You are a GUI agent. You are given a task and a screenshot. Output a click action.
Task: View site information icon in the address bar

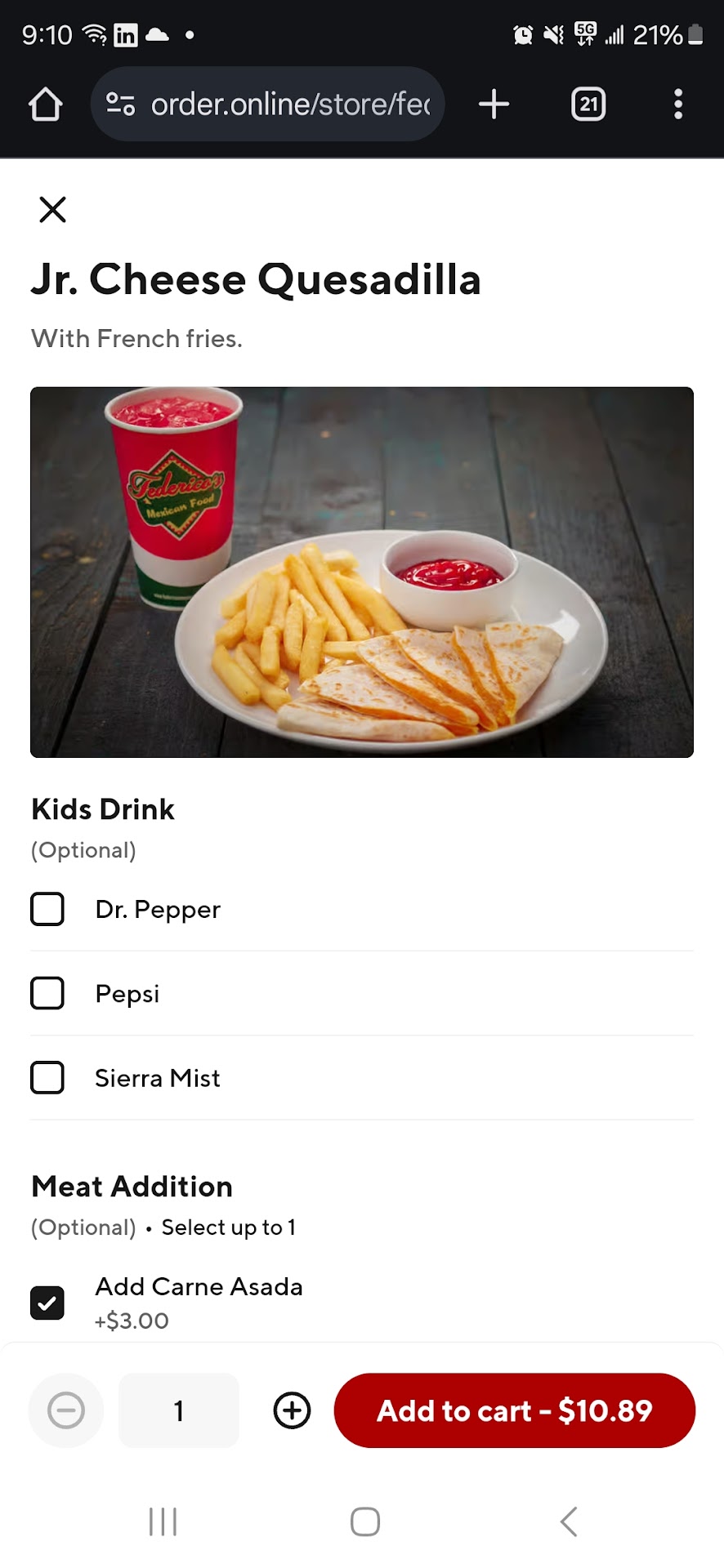click(121, 105)
